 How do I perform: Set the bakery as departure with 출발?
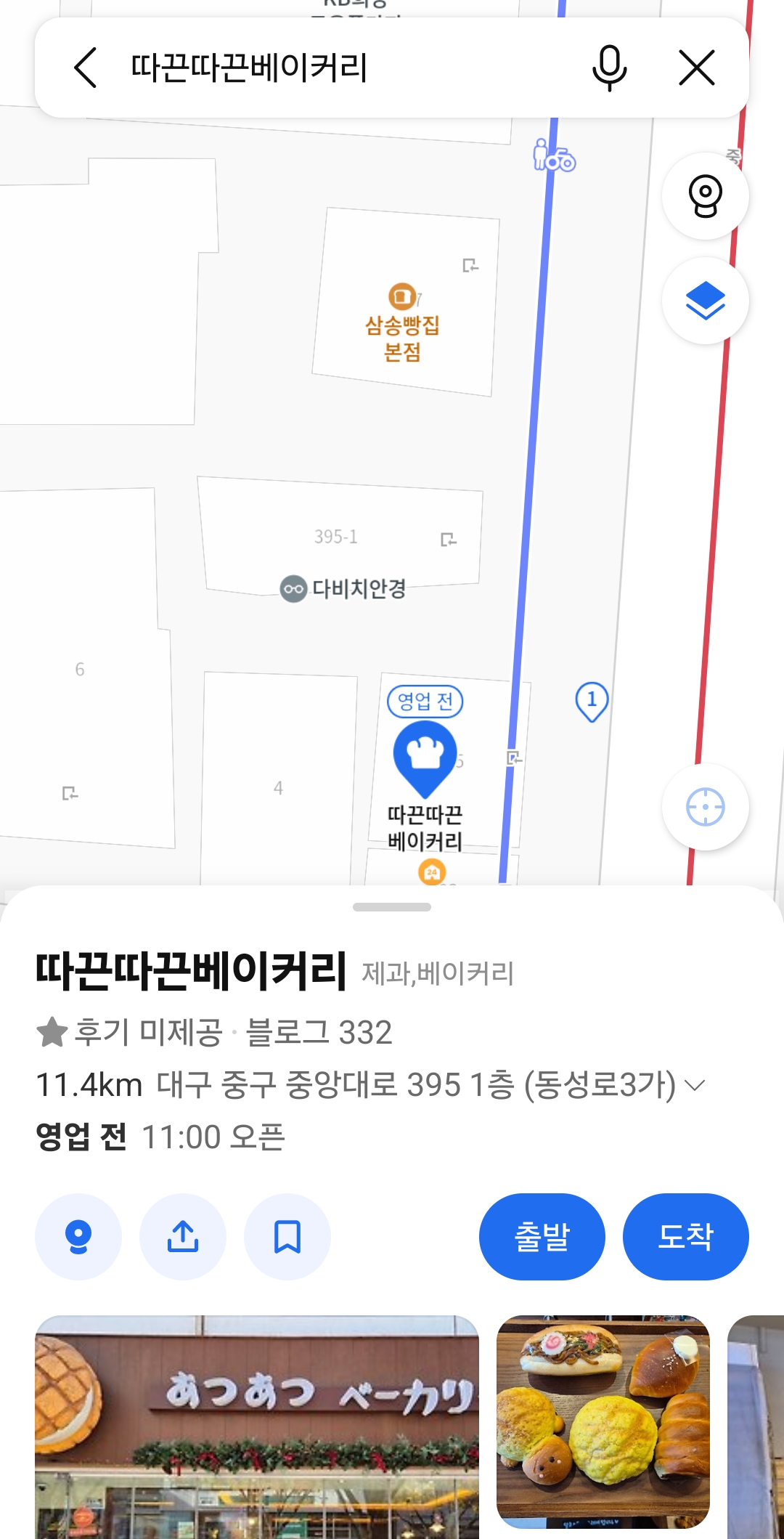pos(542,1237)
